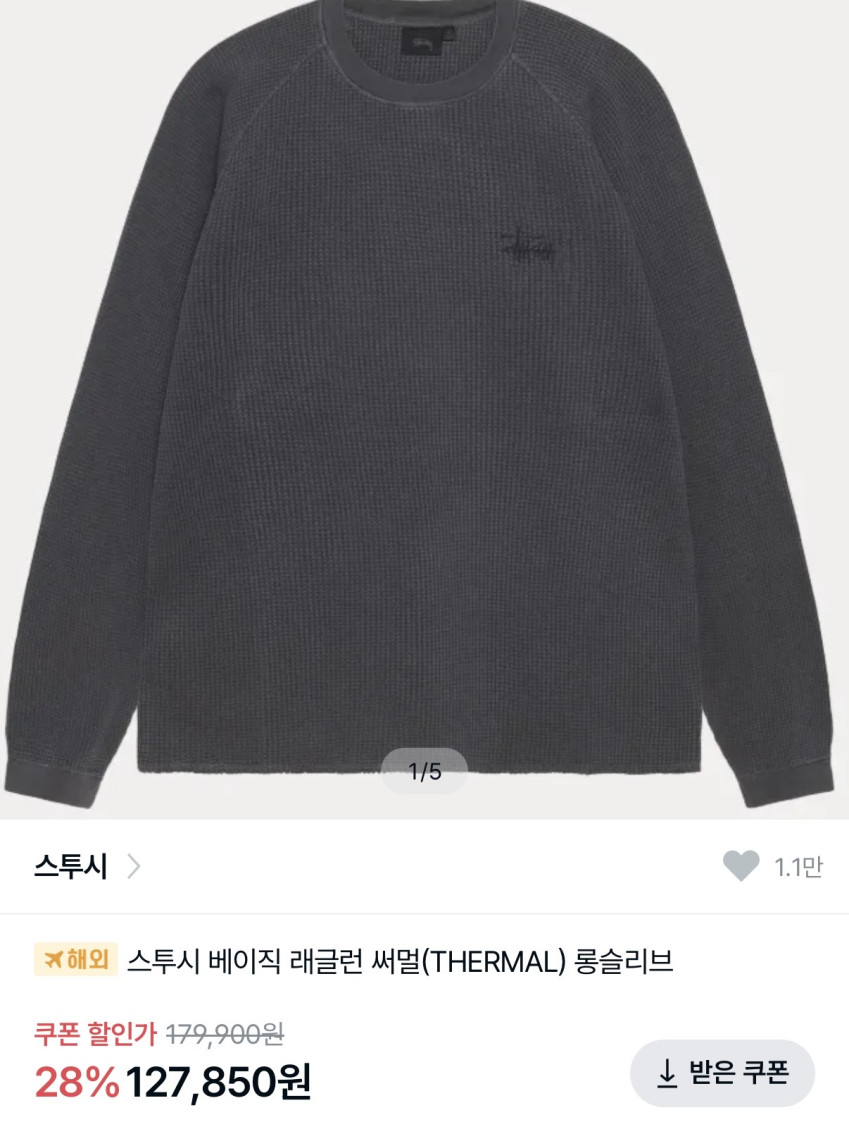
Task: Open the 스투시 brand page link
Action: point(86,866)
